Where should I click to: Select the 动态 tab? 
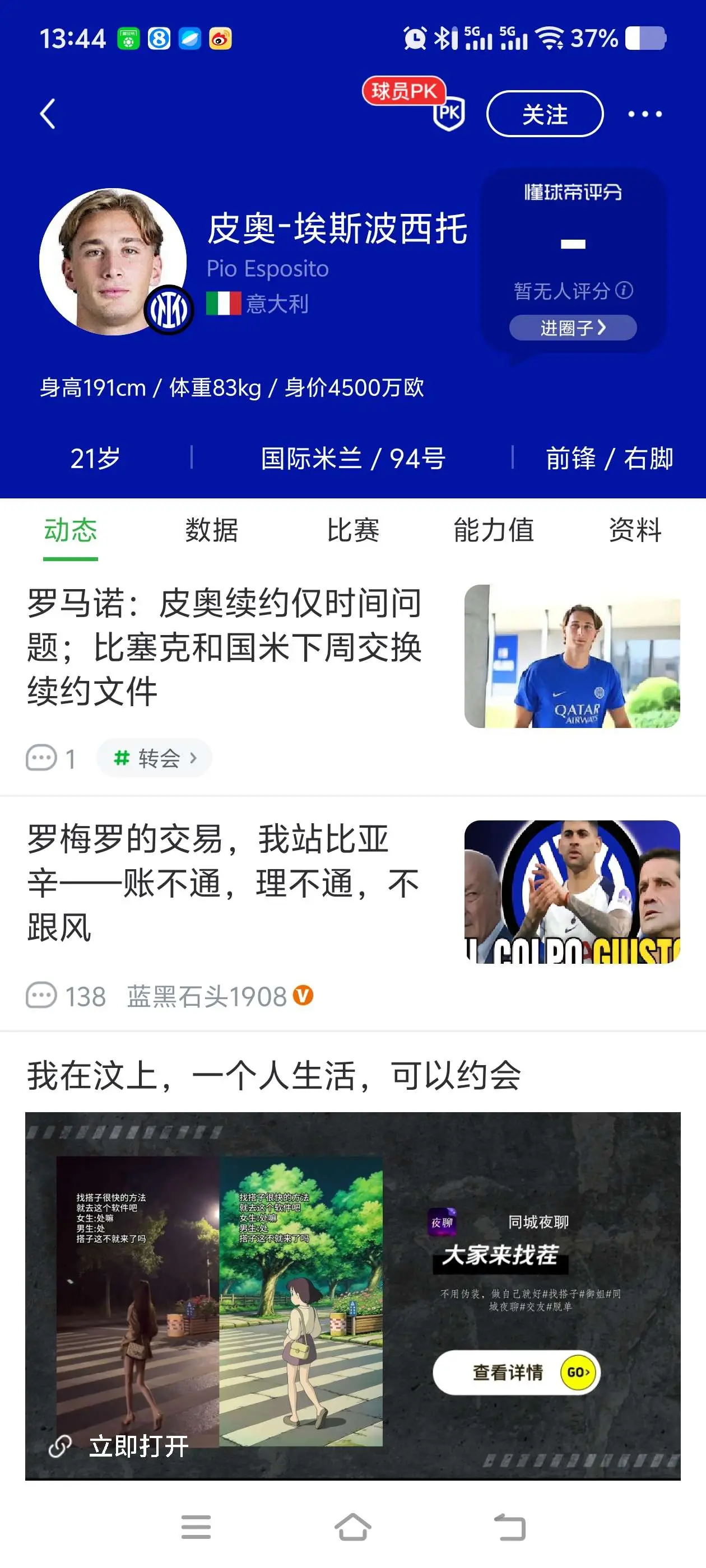pyautogui.click(x=70, y=530)
